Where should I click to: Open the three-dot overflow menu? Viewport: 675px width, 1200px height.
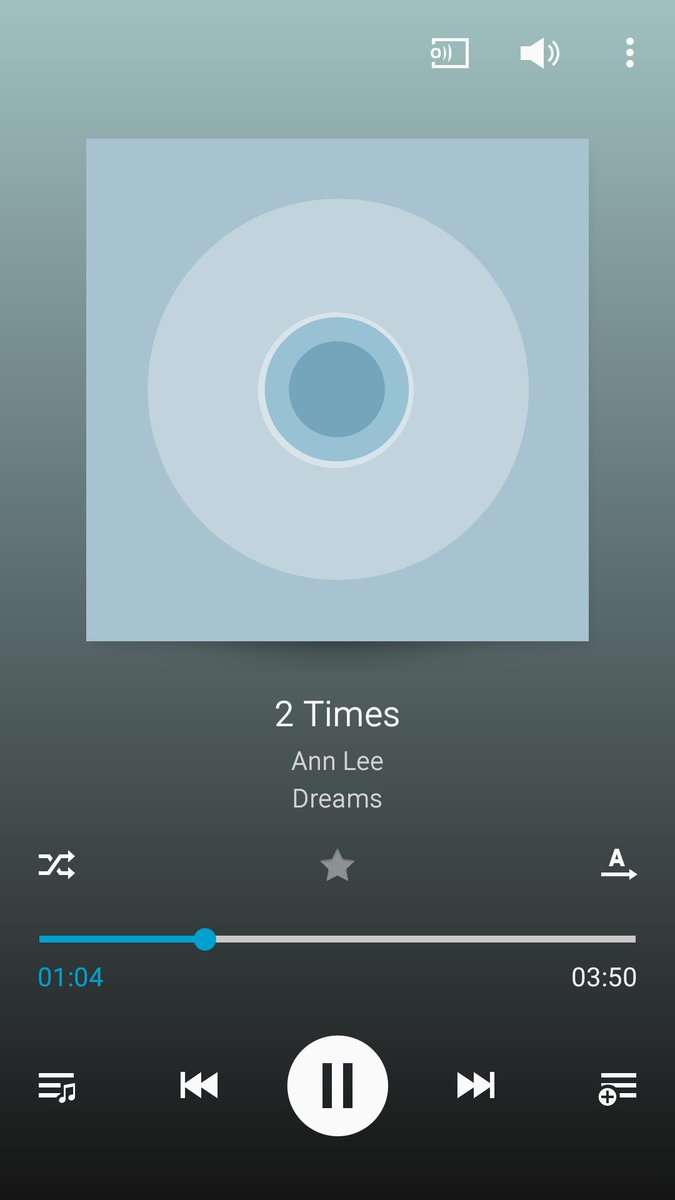coord(629,53)
